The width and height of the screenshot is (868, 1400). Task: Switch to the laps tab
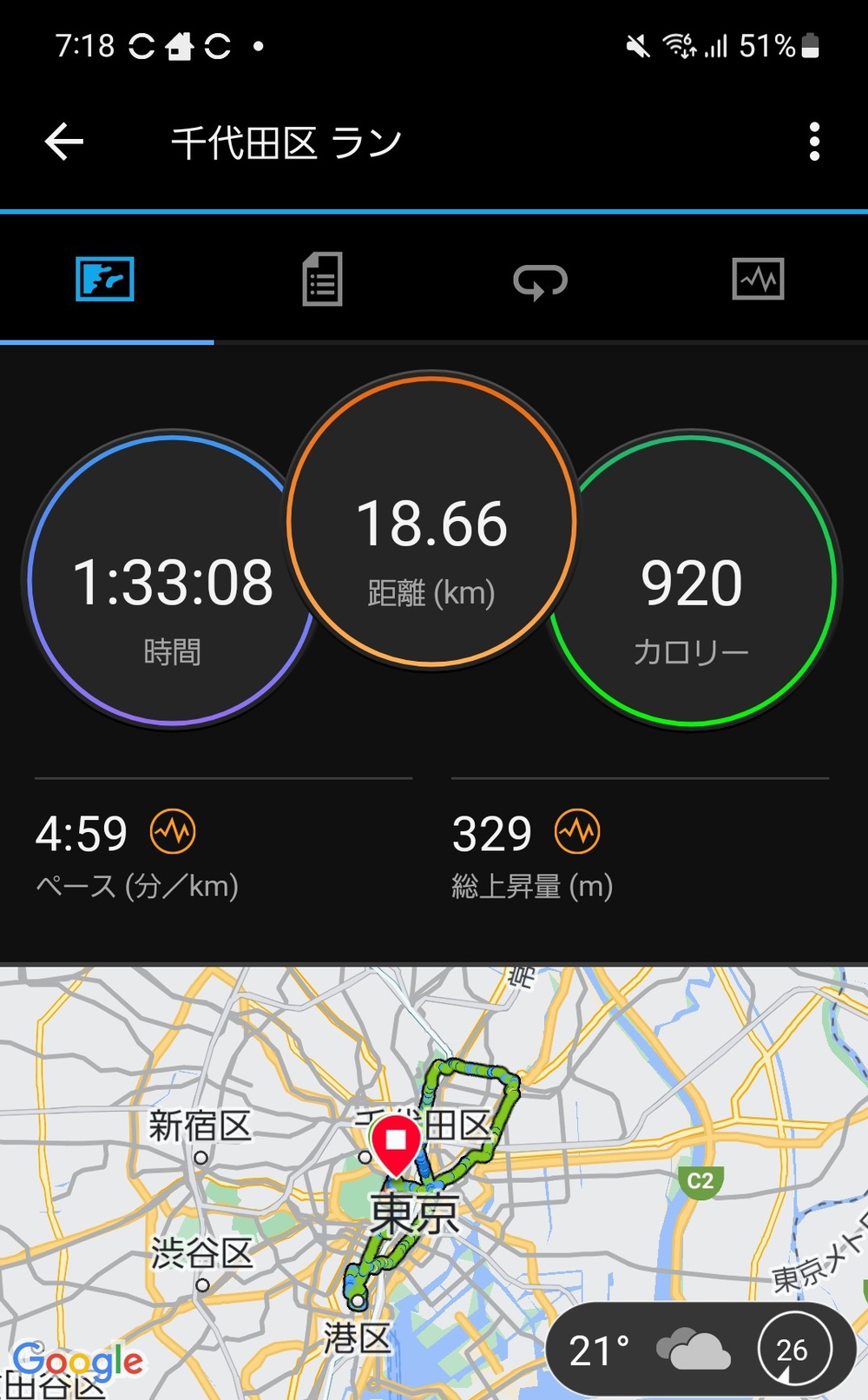[540, 281]
